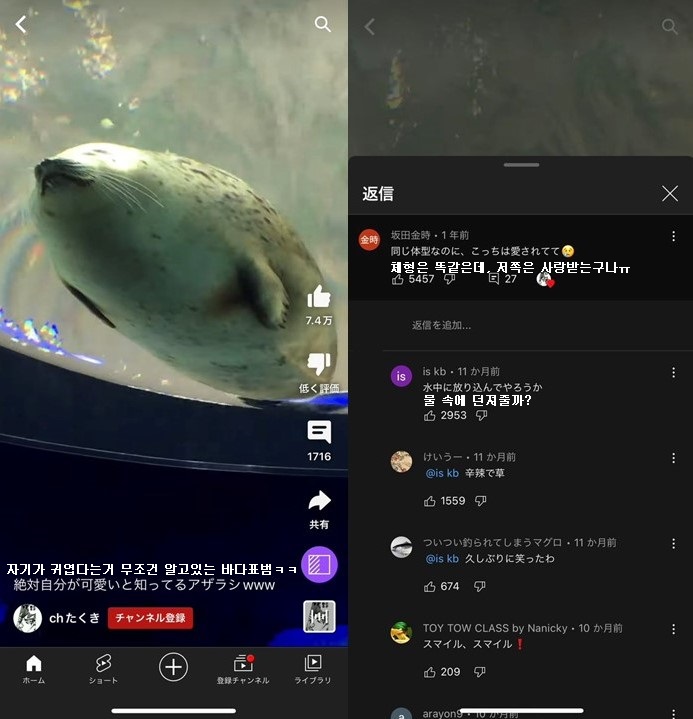Create new content with the plus button
Viewport: 693px width, 719px height.
point(173,667)
